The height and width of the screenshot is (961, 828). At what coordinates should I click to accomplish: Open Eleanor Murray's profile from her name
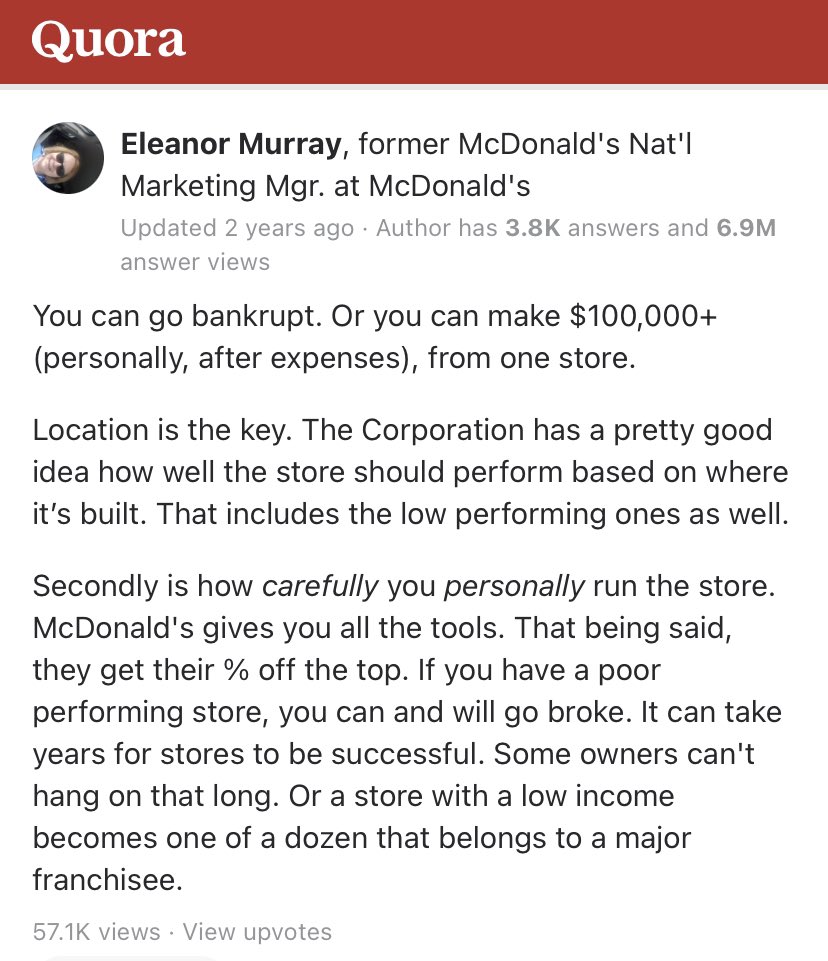click(230, 145)
